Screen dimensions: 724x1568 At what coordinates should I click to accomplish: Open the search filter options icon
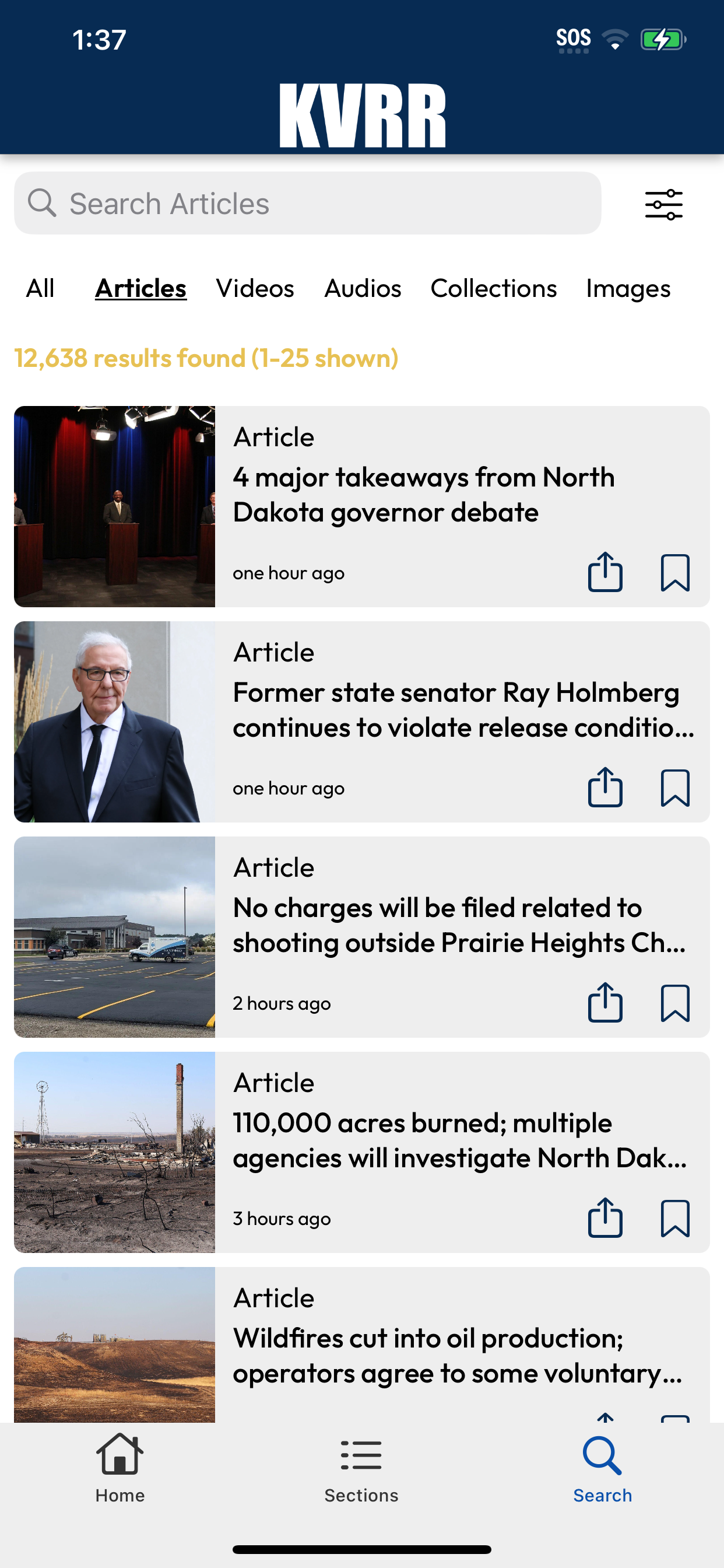click(663, 204)
